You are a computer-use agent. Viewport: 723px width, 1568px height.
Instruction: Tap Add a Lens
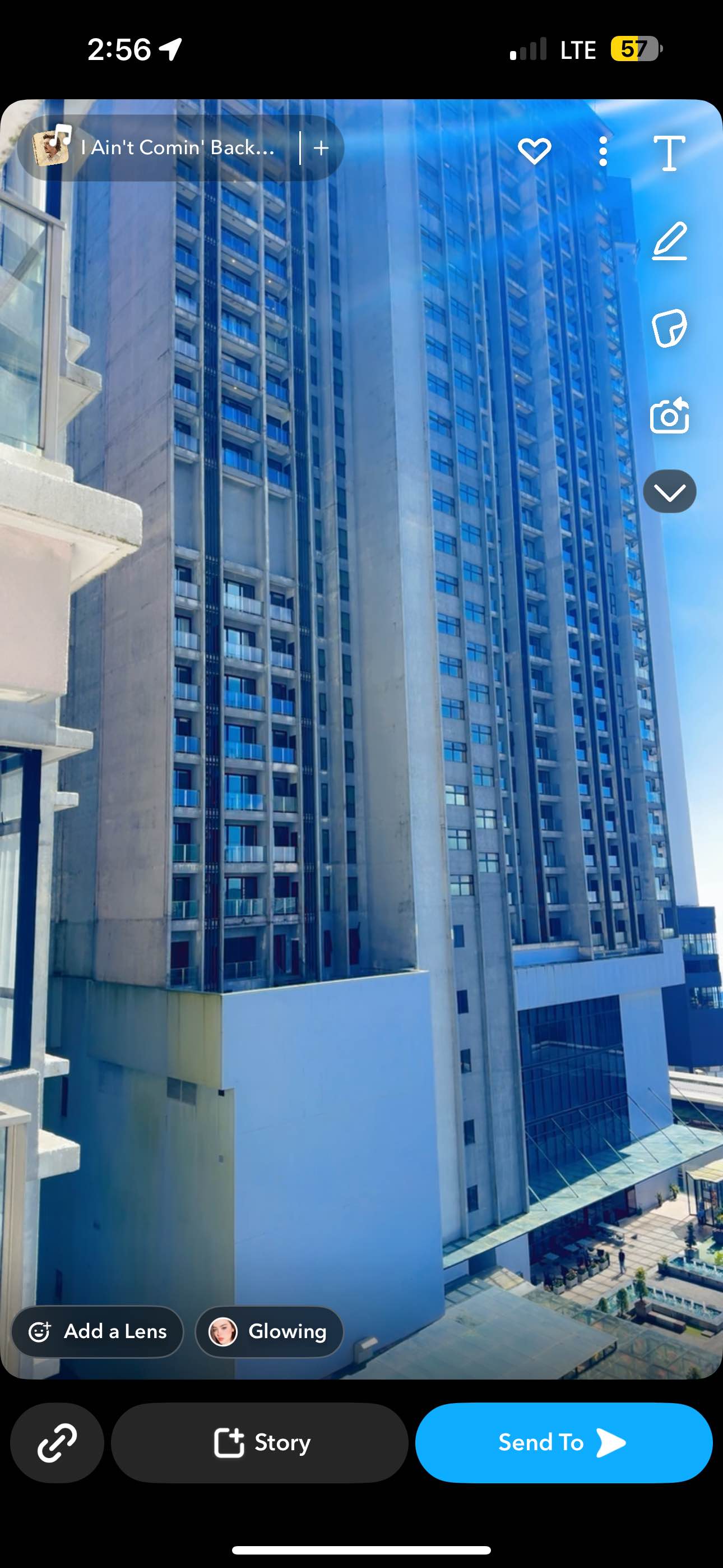(x=98, y=1331)
